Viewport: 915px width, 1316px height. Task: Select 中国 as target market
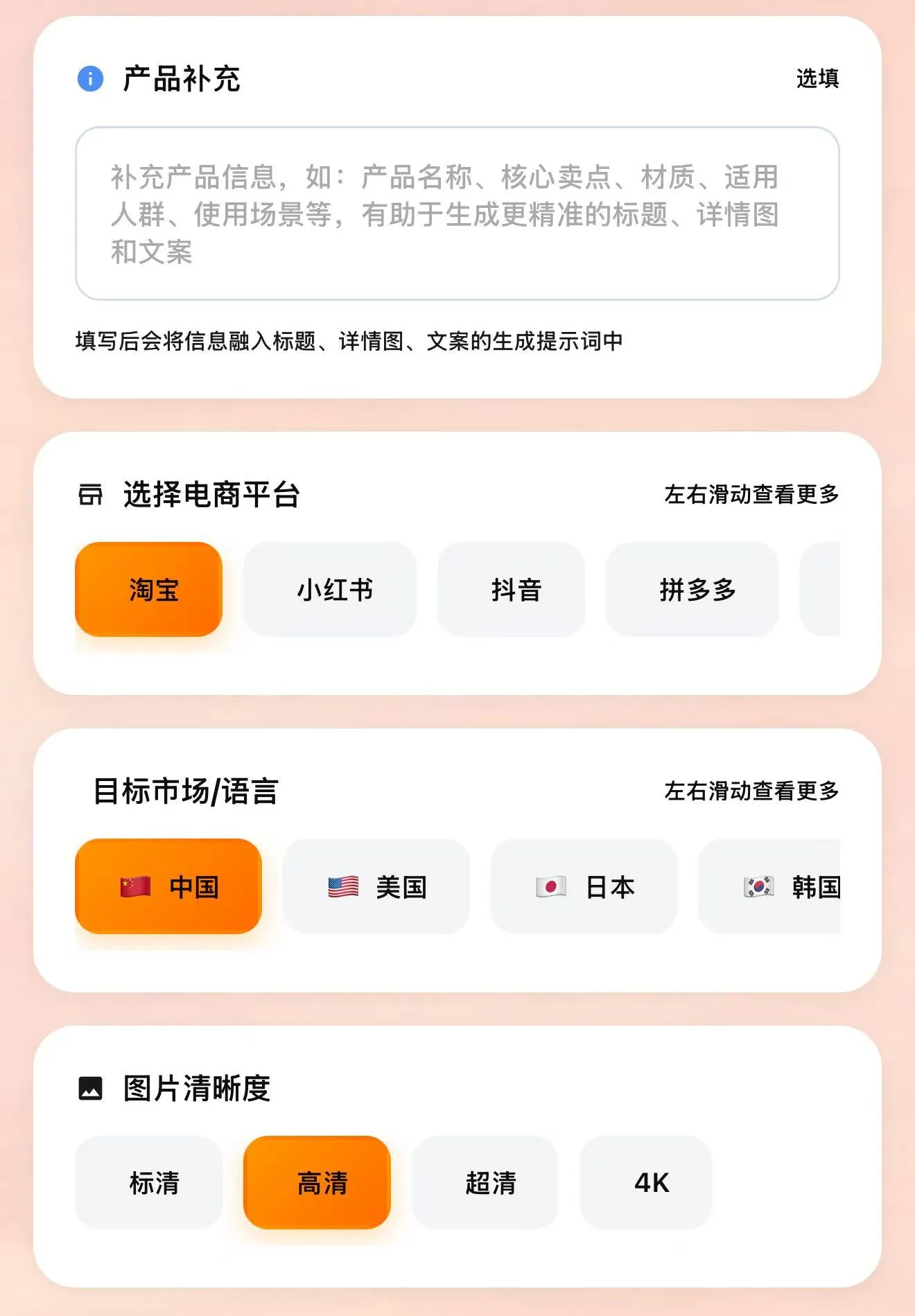point(168,886)
